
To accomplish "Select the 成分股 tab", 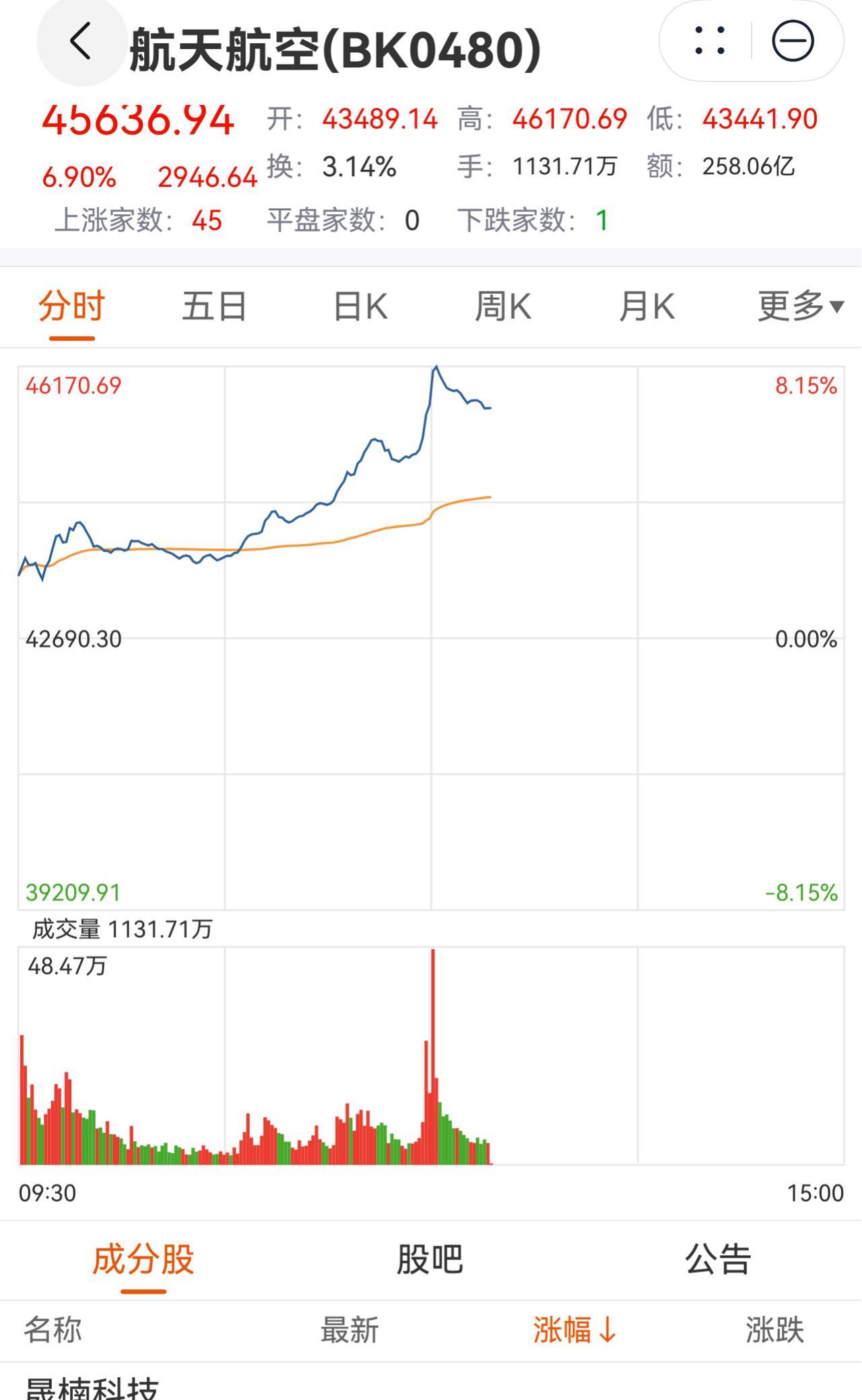I will click(143, 1259).
